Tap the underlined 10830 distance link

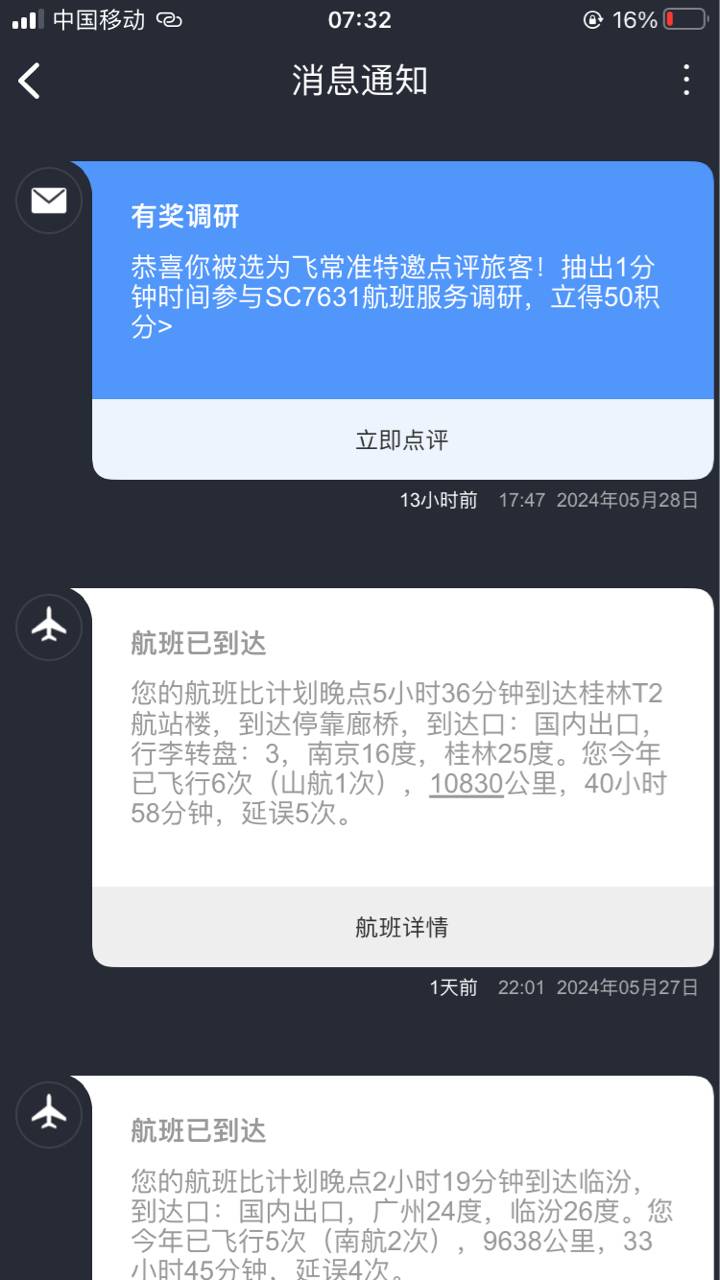click(x=466, y=784)
